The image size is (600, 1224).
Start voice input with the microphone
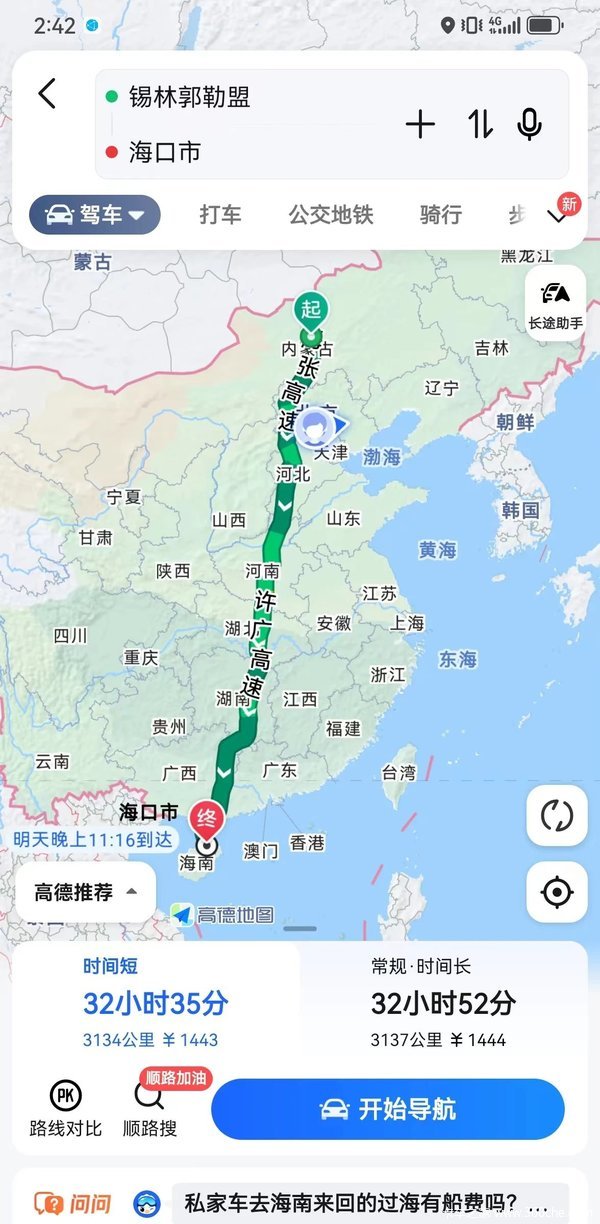(529, 124)
